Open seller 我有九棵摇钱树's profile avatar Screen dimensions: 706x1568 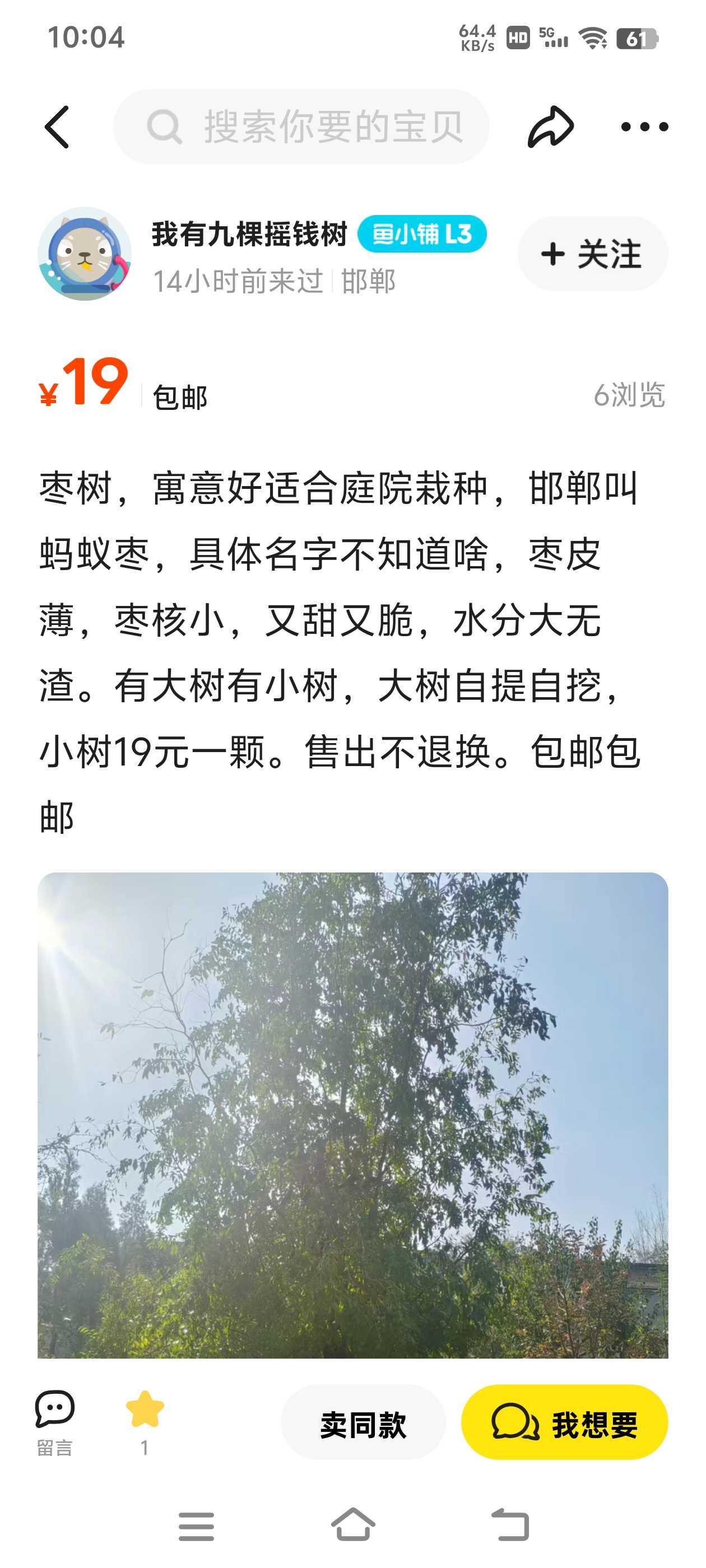(85, 254)
